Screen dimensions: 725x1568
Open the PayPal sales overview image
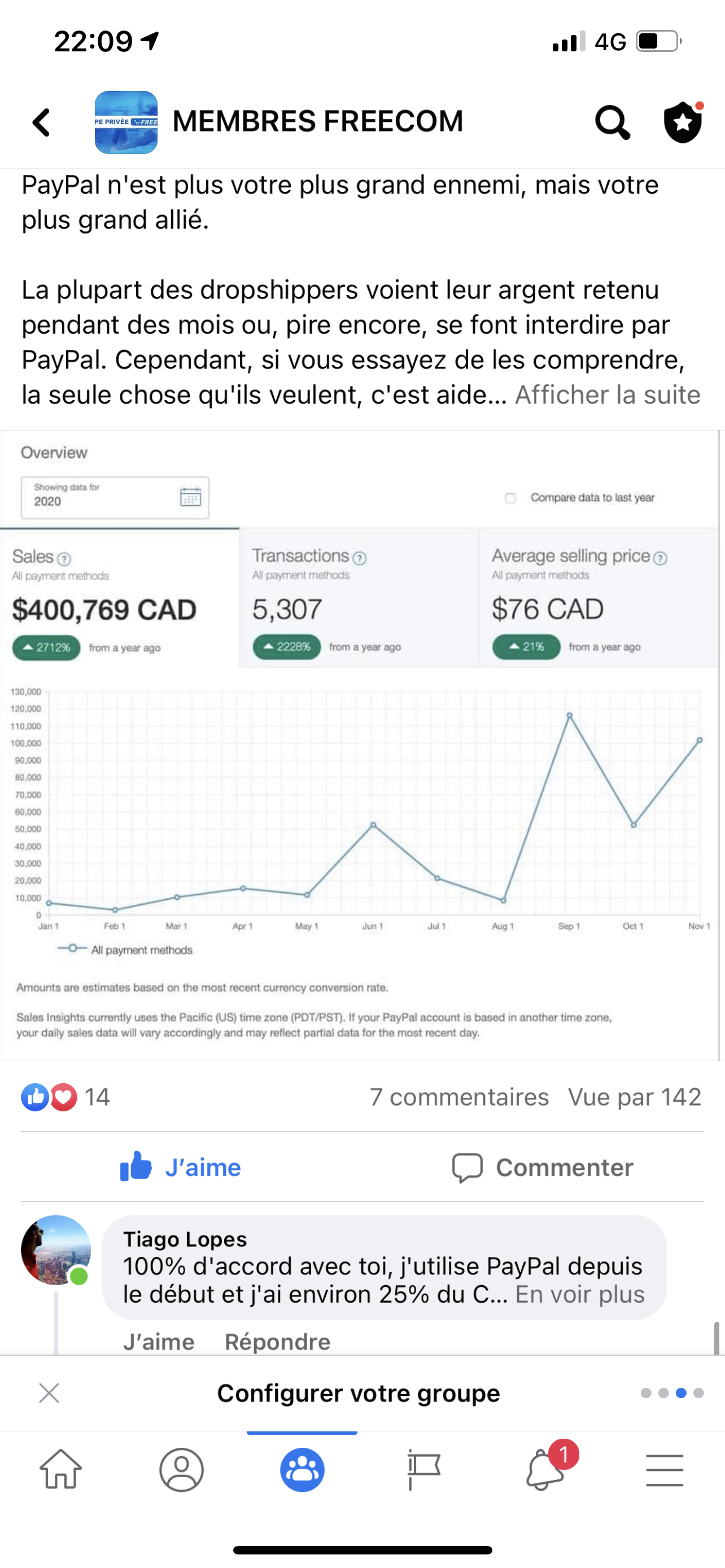[x=360, y=745]
